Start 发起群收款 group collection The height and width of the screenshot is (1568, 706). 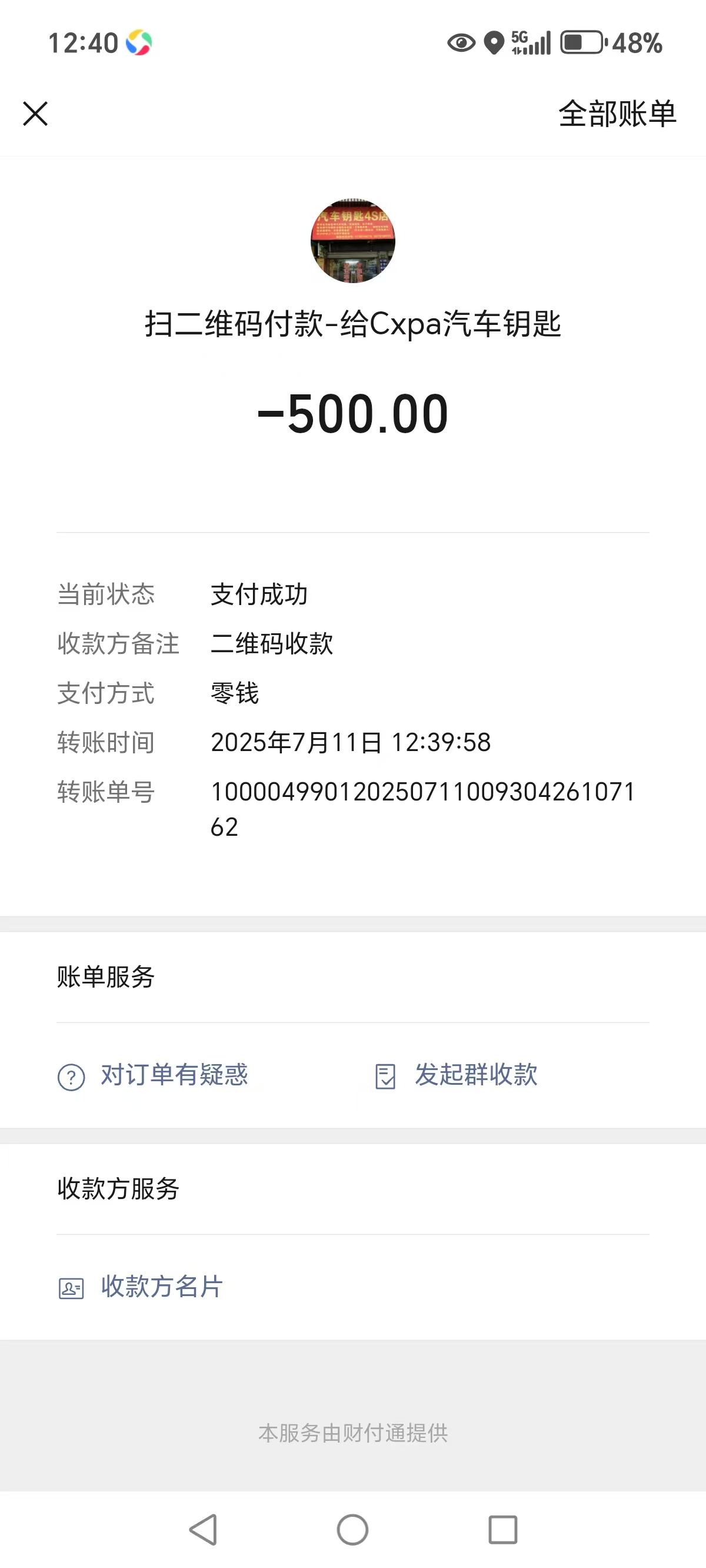point(457,1075)
